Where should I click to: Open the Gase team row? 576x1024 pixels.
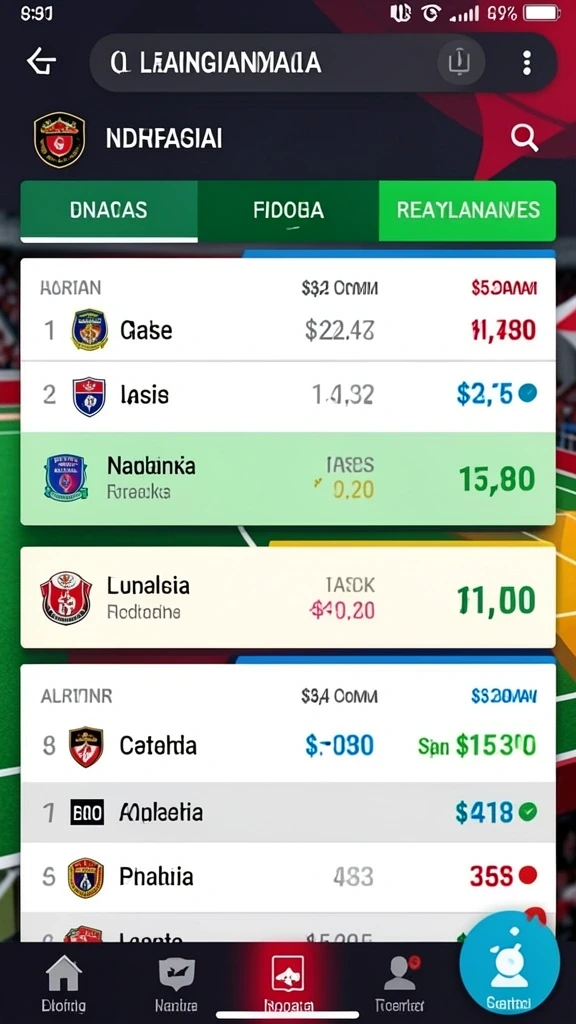(x=288, y=330)
